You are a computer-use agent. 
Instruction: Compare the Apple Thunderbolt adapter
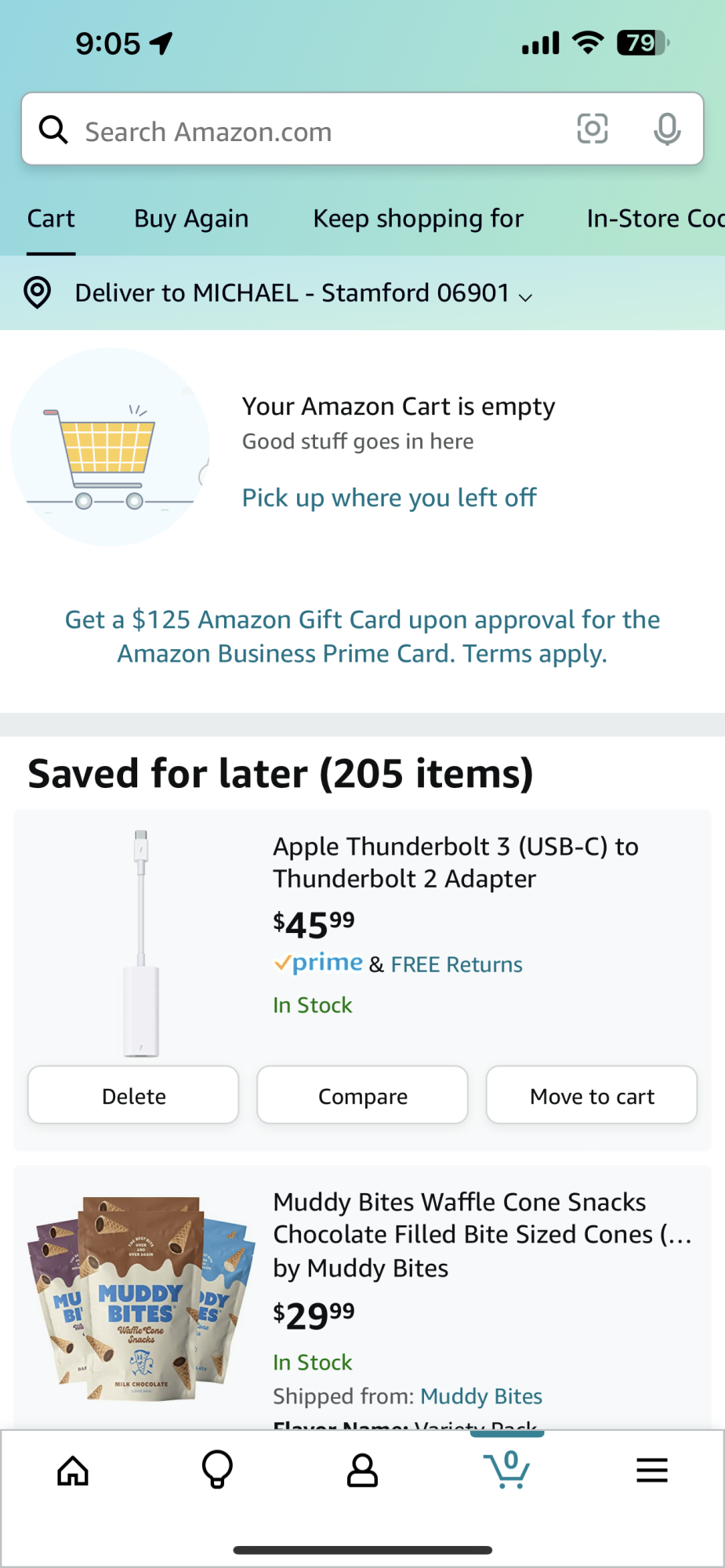pos(362,1095)
